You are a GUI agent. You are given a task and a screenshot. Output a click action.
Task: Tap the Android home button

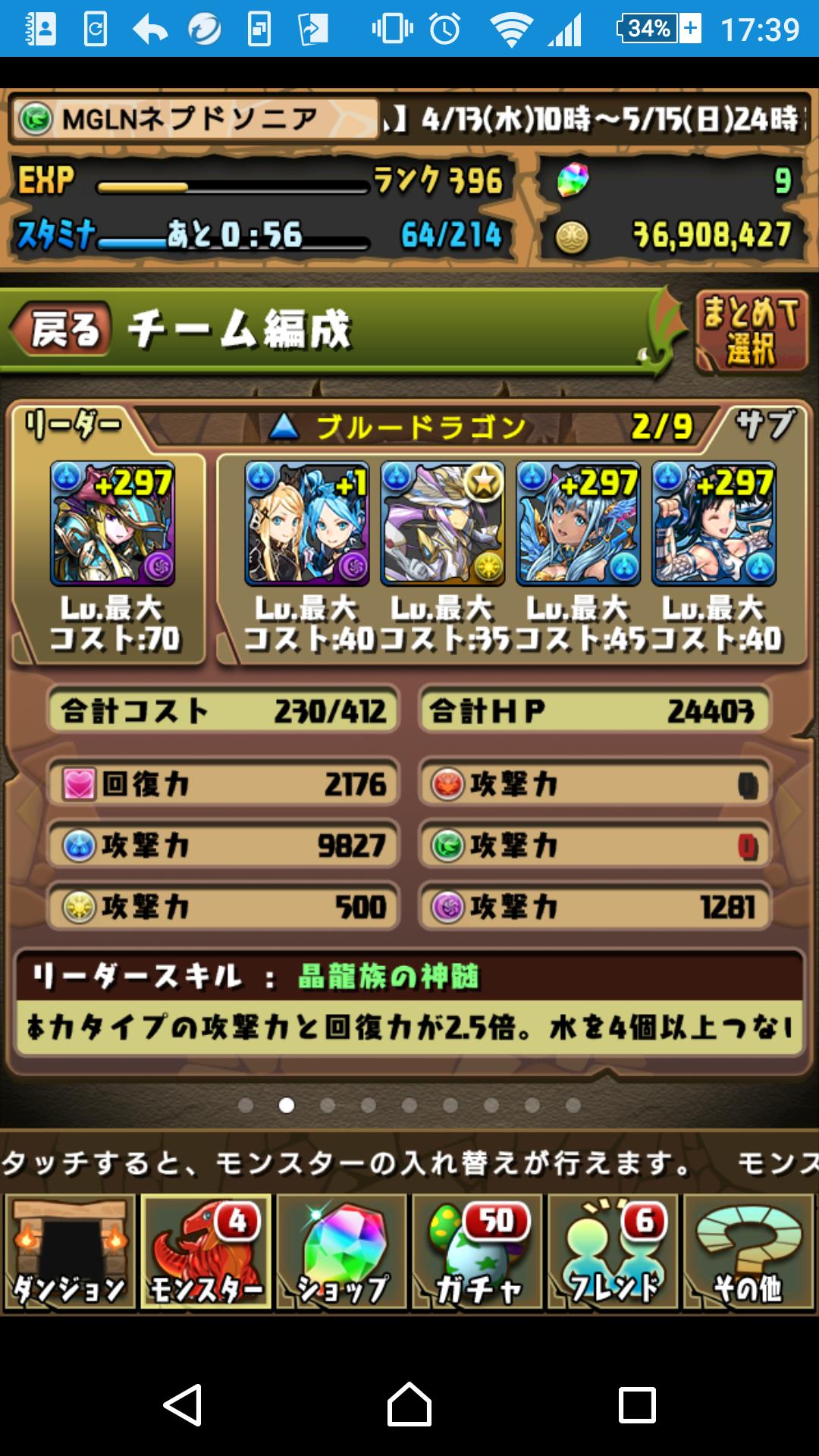click(x=409, y=1404)
